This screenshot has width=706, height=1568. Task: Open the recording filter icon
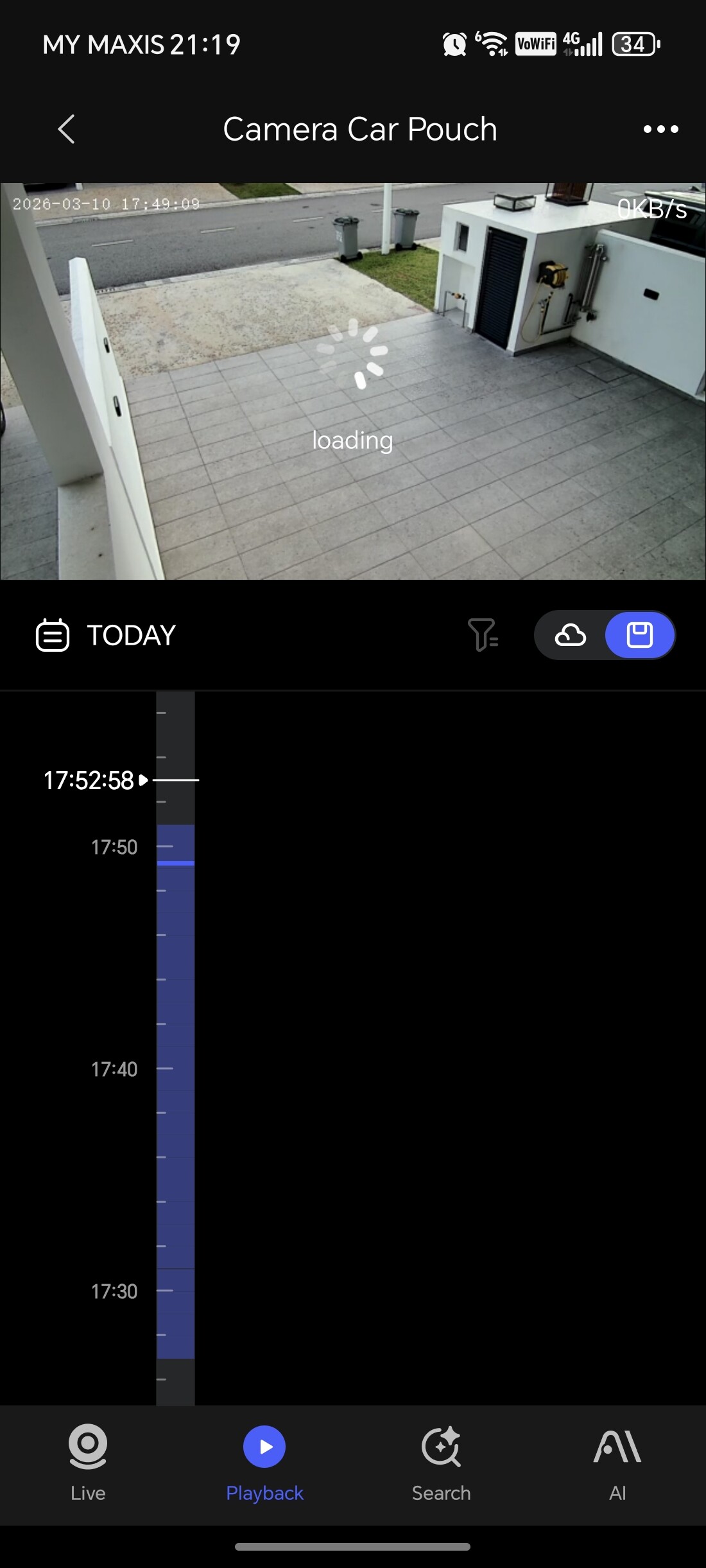(483, 635)
